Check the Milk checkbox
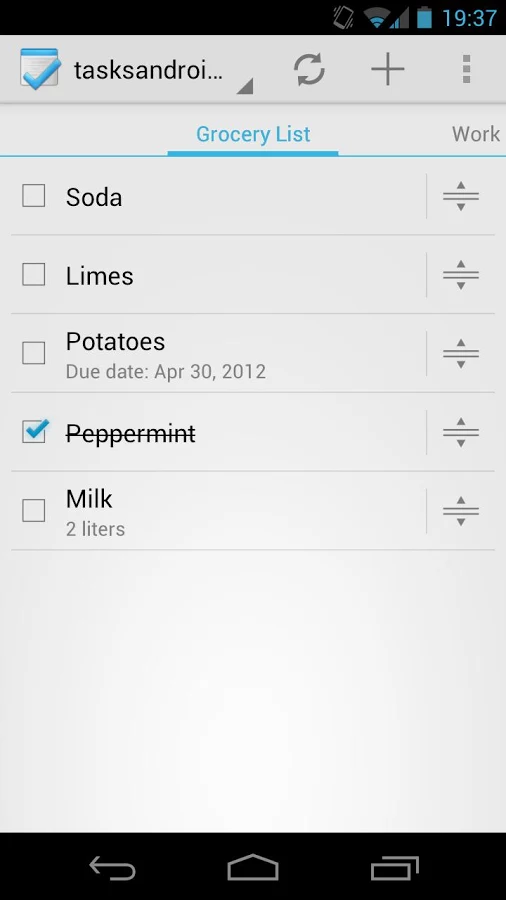This screenshot has height=900, width=506. pos(34,510)
